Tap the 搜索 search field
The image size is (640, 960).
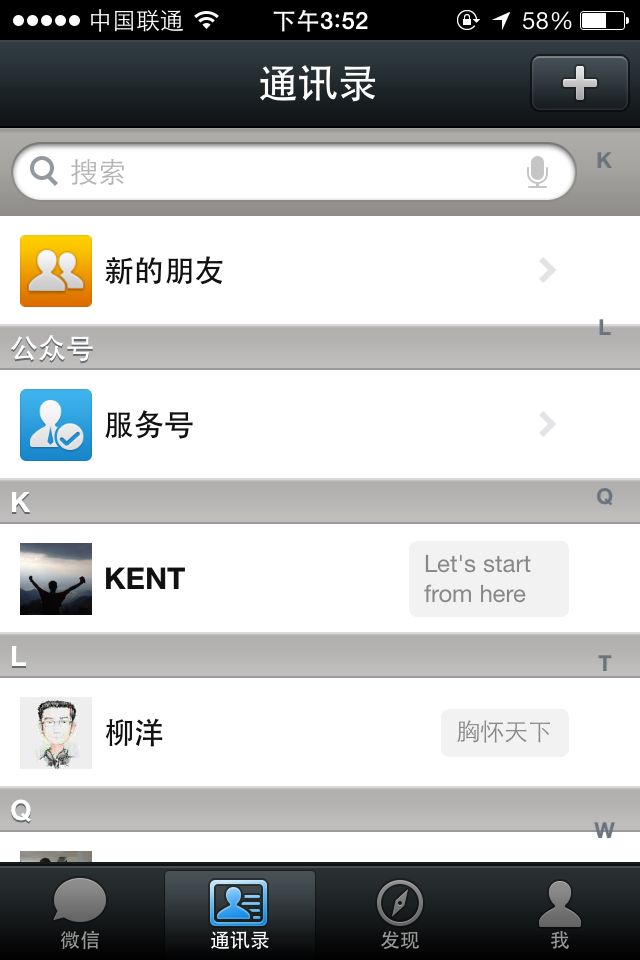click(x=280, y=172)
